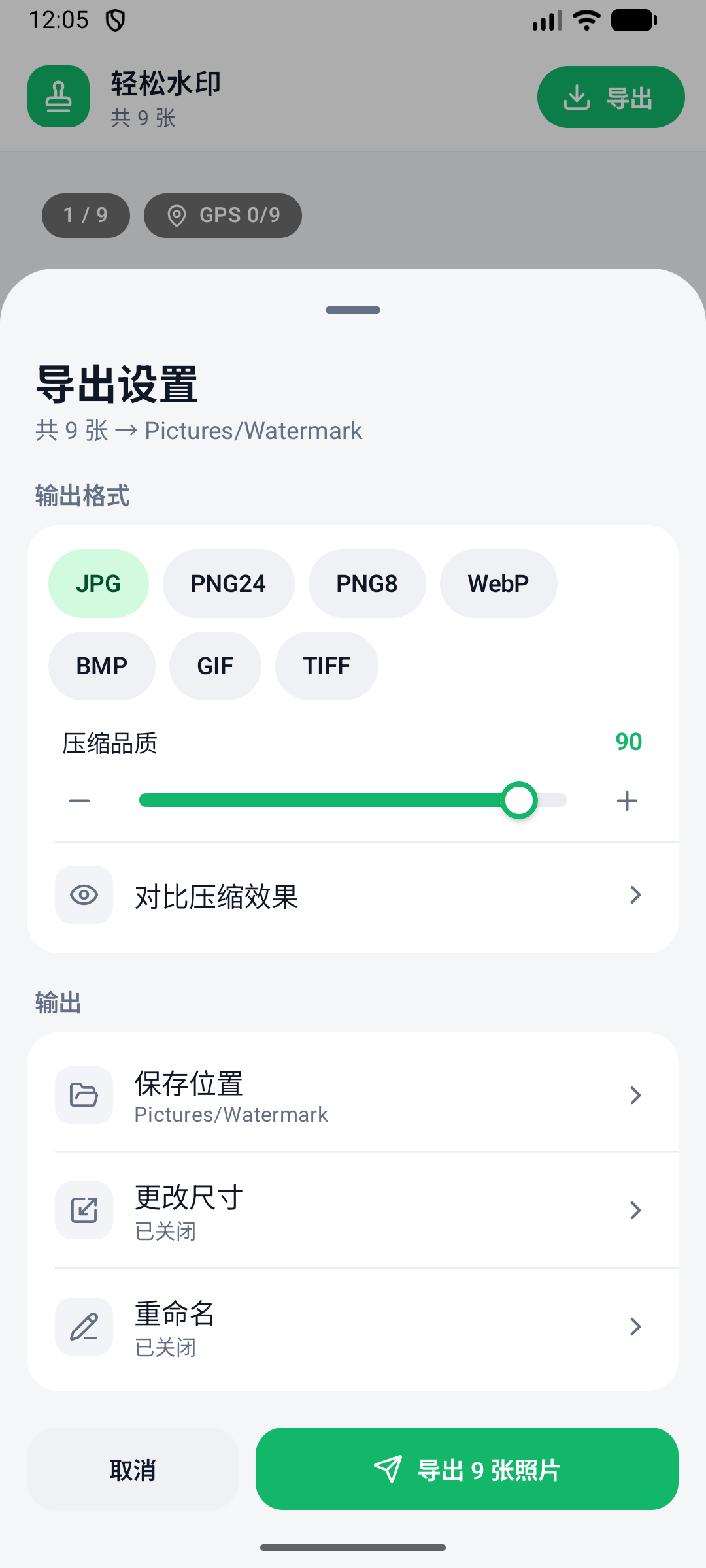Open 保存位置 save location setting
The width and height of the screenshot is (706, 1568).
(x=353, y=1095)
